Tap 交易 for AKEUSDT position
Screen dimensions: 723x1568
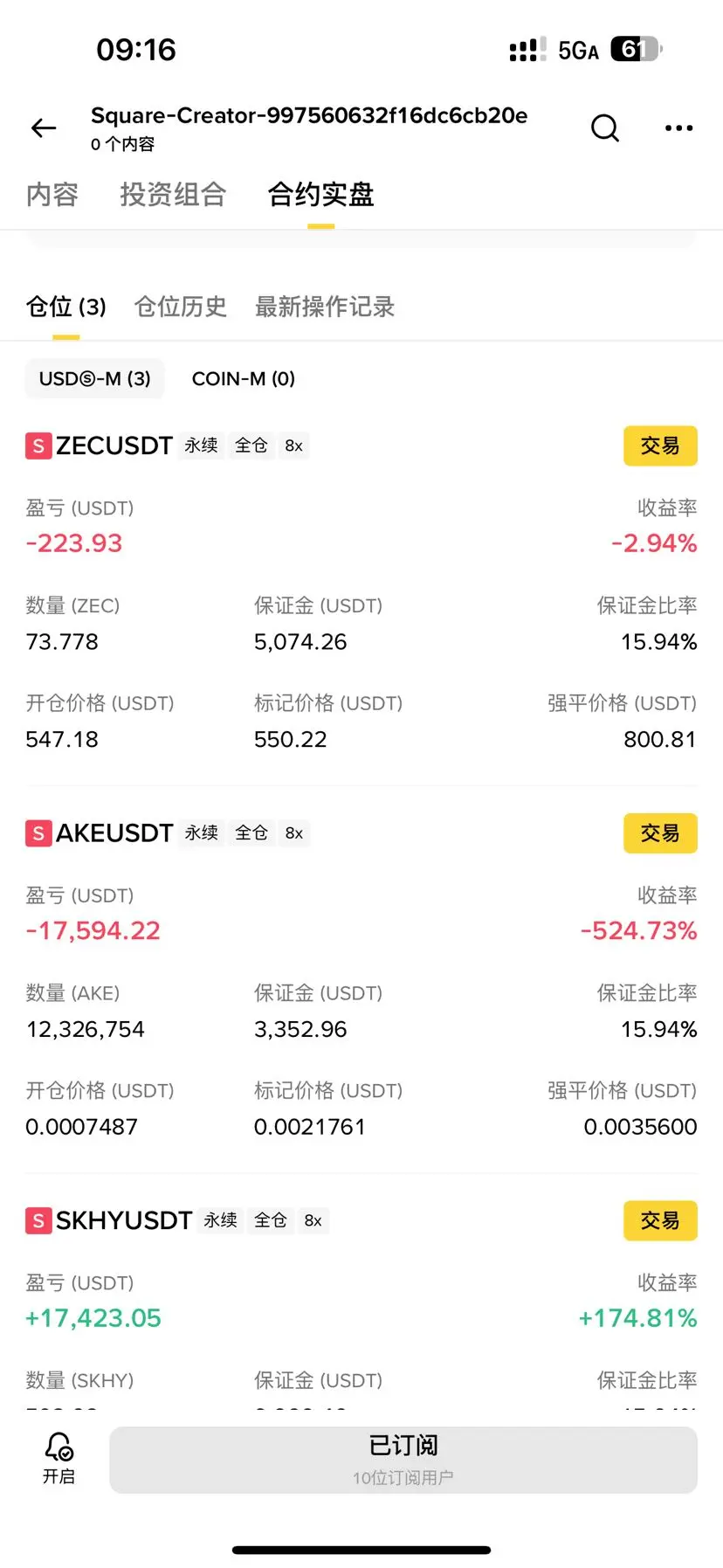point(660,833)
